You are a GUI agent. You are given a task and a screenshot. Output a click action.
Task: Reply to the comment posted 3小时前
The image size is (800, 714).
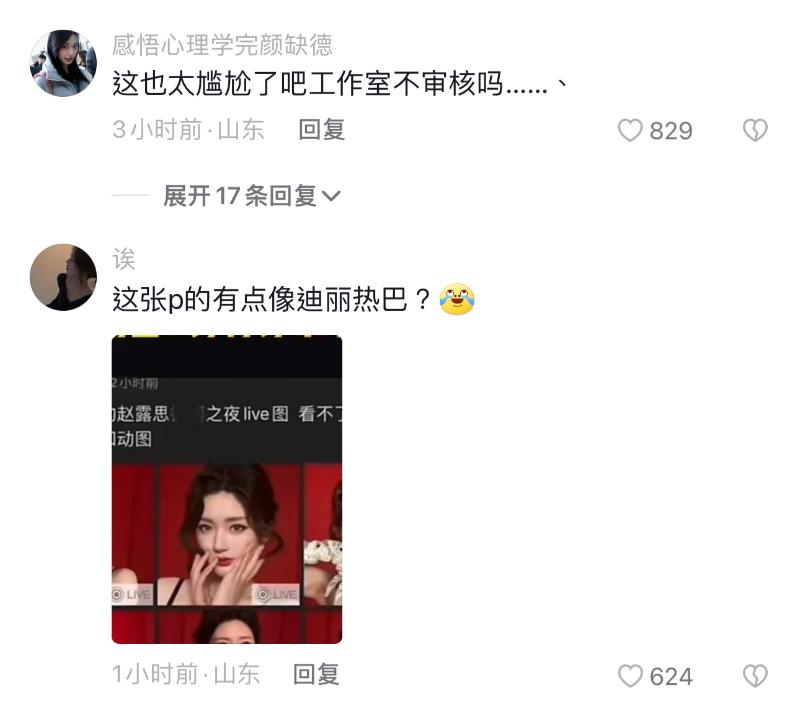pyautogui.click(x=321, y=130)
